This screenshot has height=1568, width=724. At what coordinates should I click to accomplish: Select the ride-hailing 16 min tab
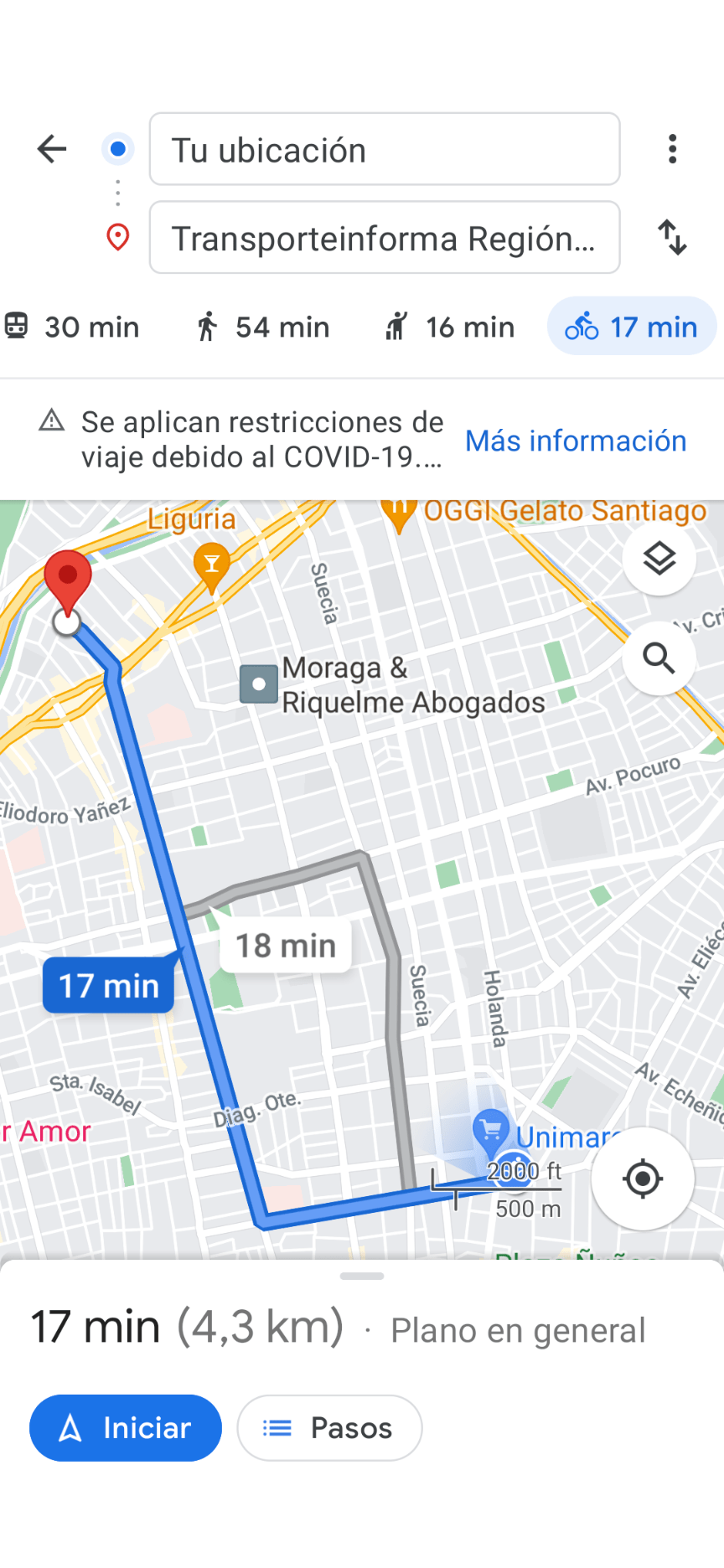click(x=450, y=327)
